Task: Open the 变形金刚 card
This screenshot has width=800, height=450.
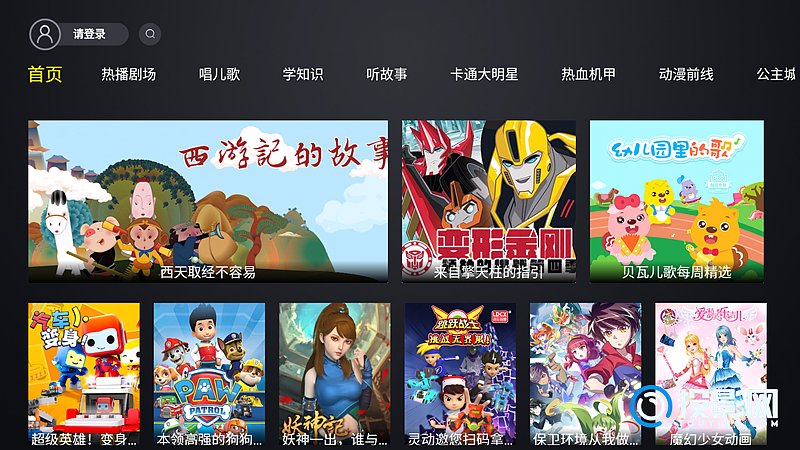Action: tap(489, 201)
